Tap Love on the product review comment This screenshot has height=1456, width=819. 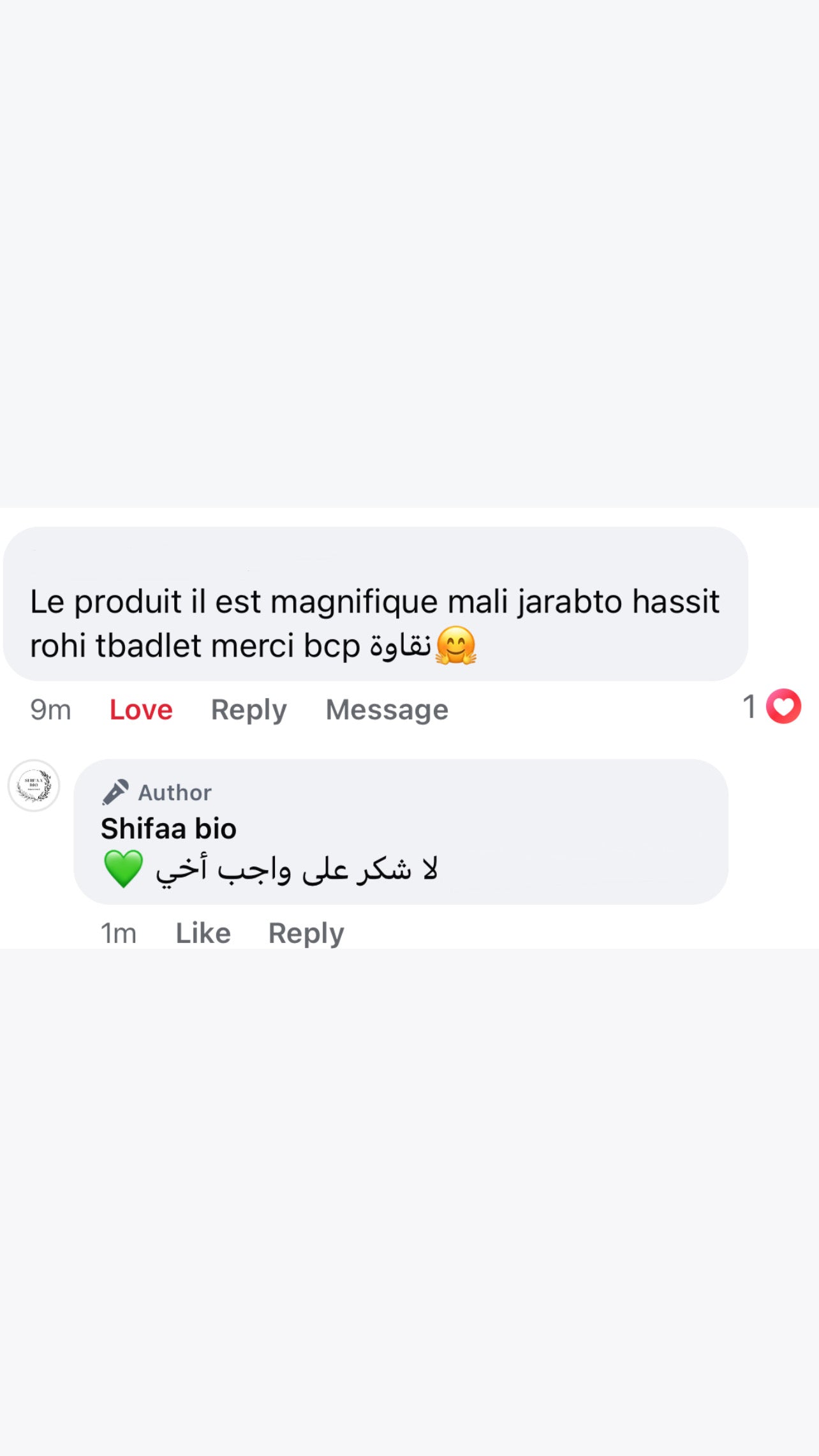tap(141, 709)
